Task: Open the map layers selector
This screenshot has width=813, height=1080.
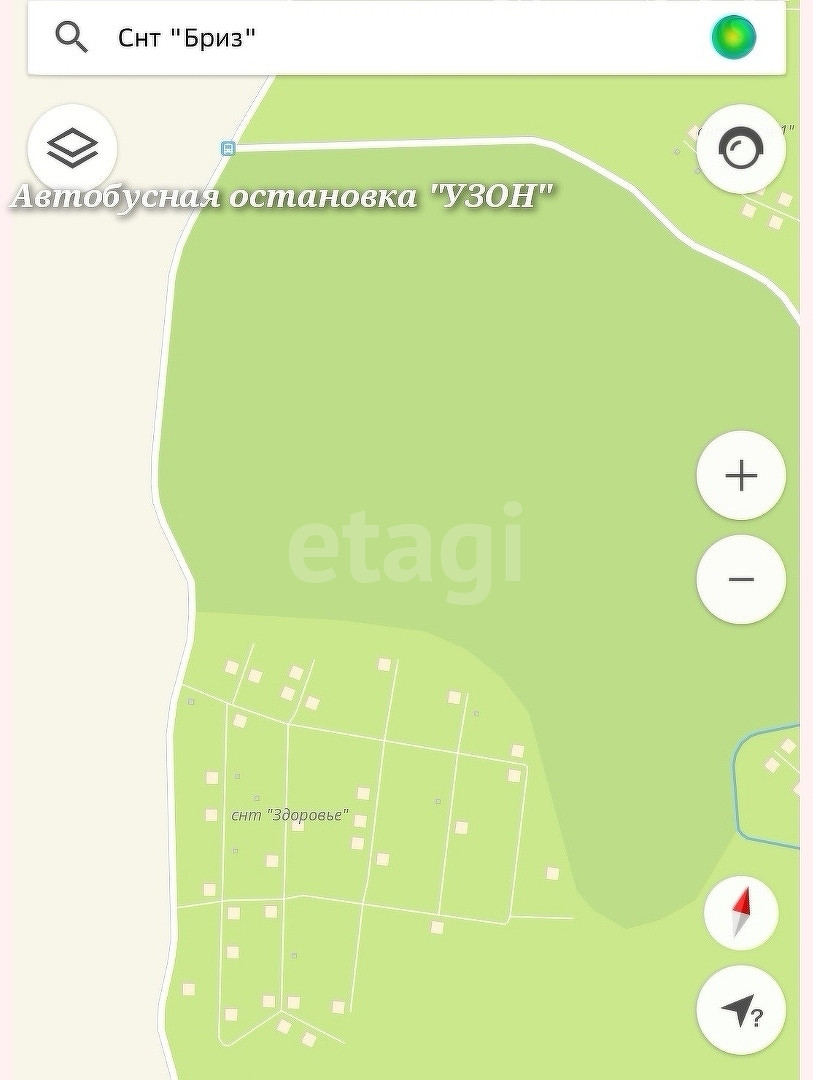Action: coord(73,150)
